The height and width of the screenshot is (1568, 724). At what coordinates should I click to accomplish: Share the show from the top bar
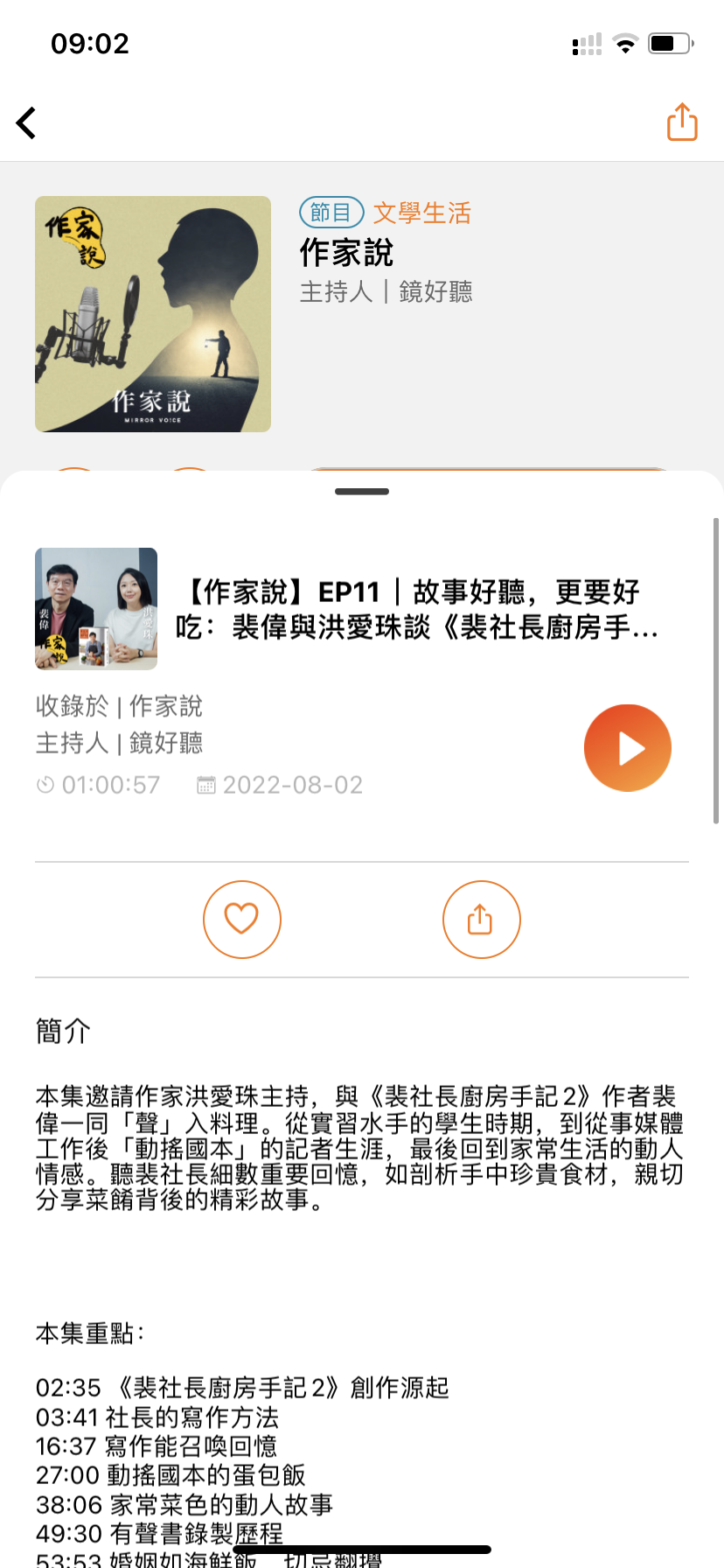coord(682,122)
